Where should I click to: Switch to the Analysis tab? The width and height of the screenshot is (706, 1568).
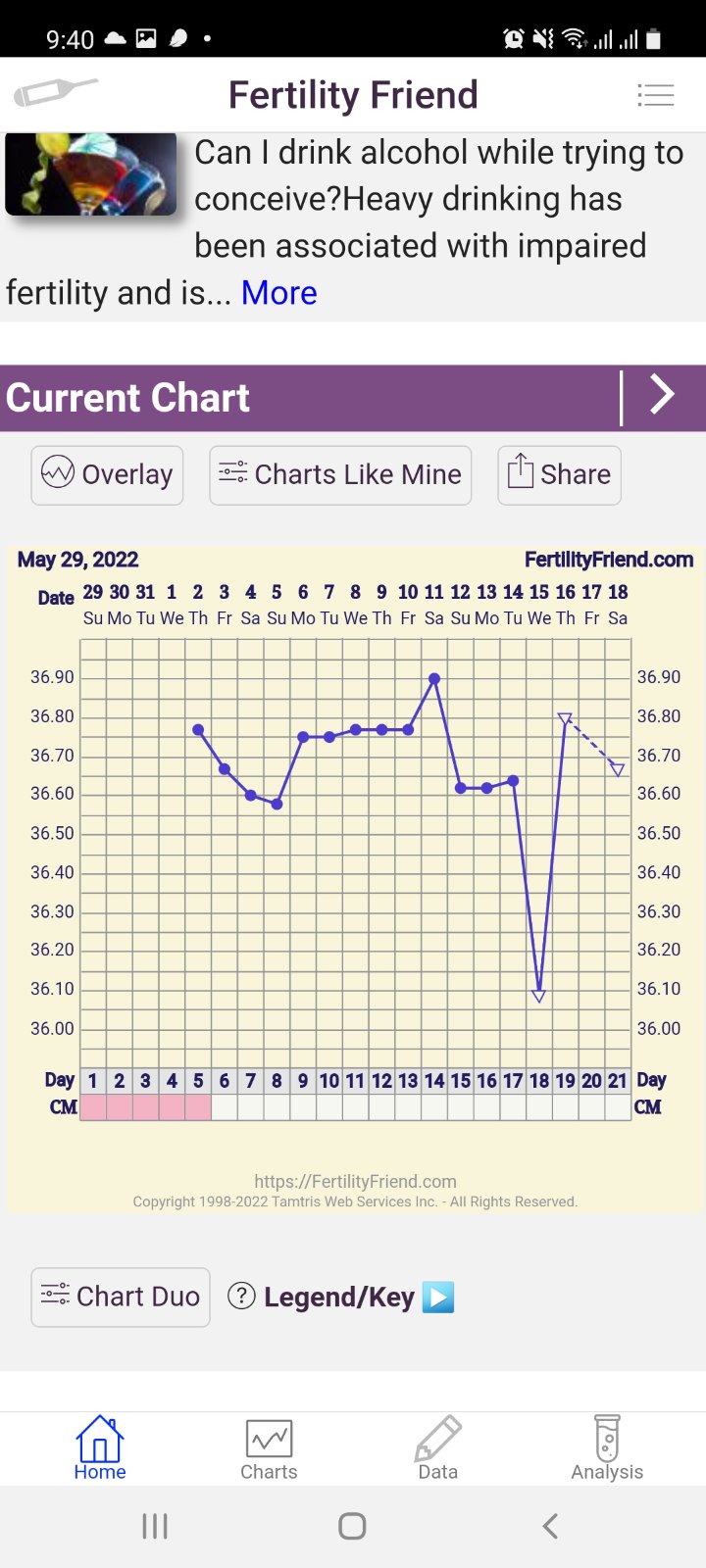[607, 1447]
